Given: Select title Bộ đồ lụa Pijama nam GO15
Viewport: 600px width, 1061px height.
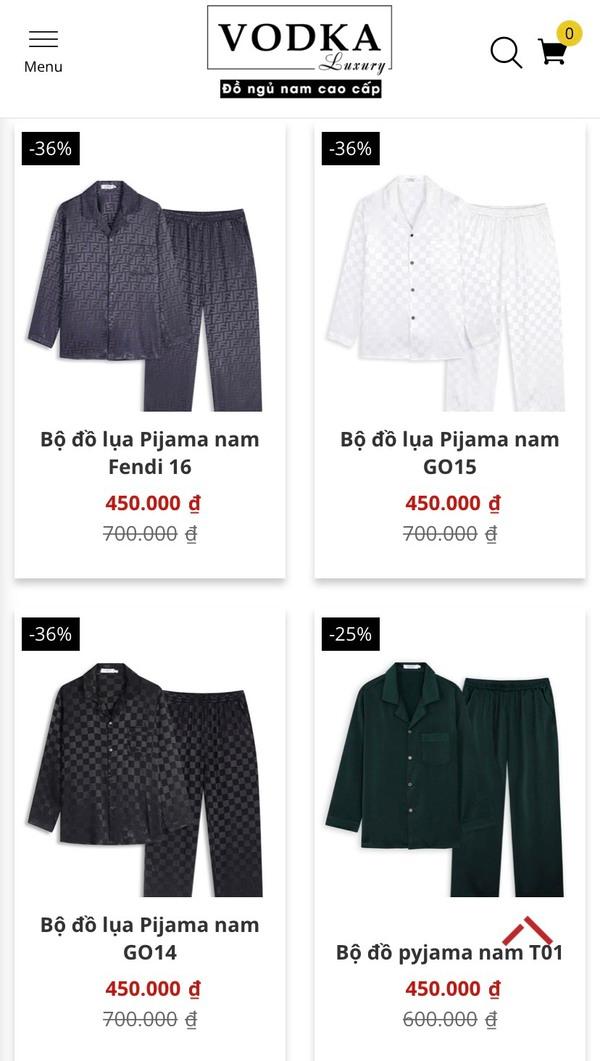Looking at the screenshot, I should coord(450,453).
